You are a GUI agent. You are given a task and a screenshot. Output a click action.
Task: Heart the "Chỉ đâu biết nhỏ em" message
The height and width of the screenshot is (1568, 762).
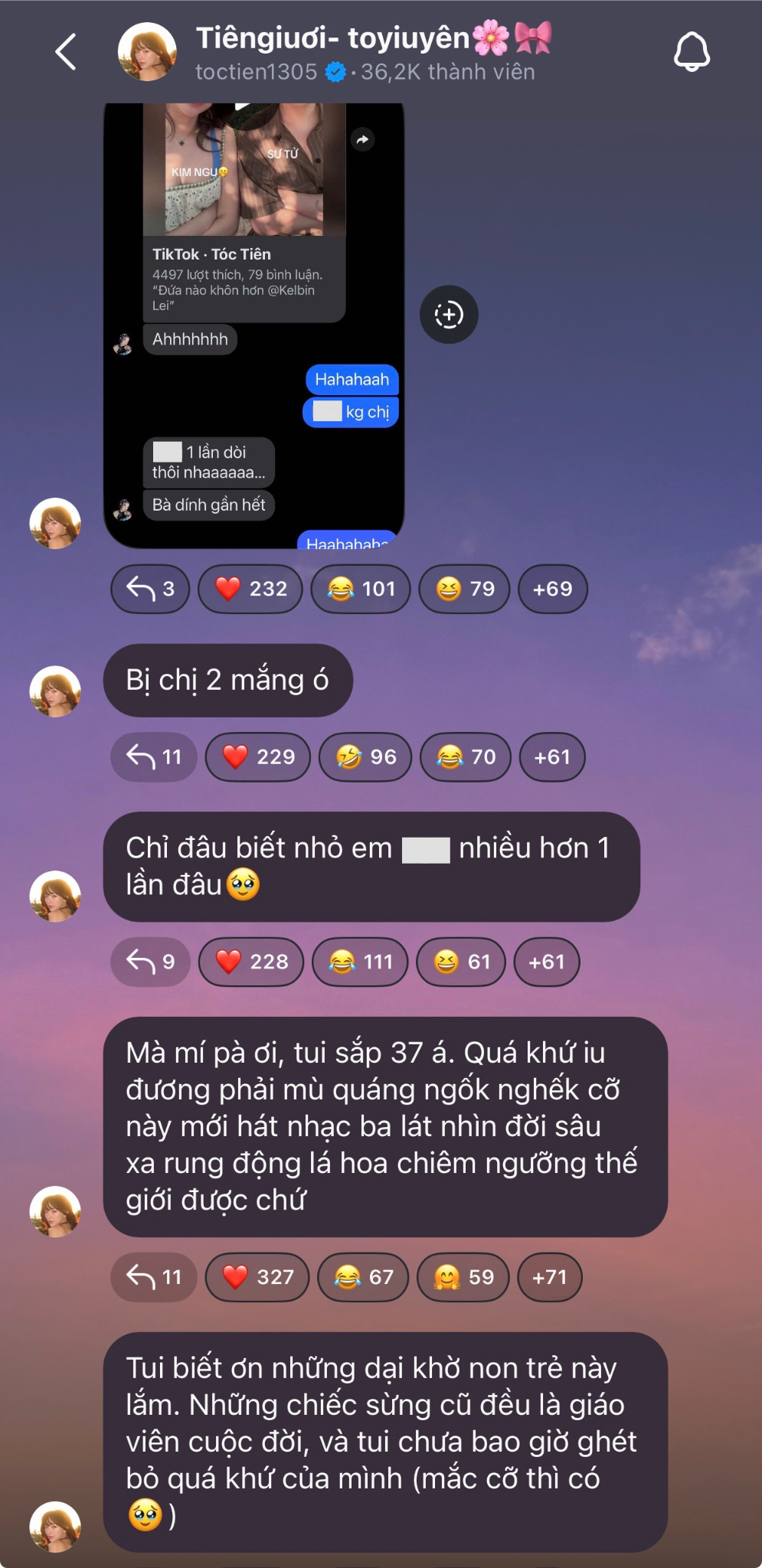(250, 962)
